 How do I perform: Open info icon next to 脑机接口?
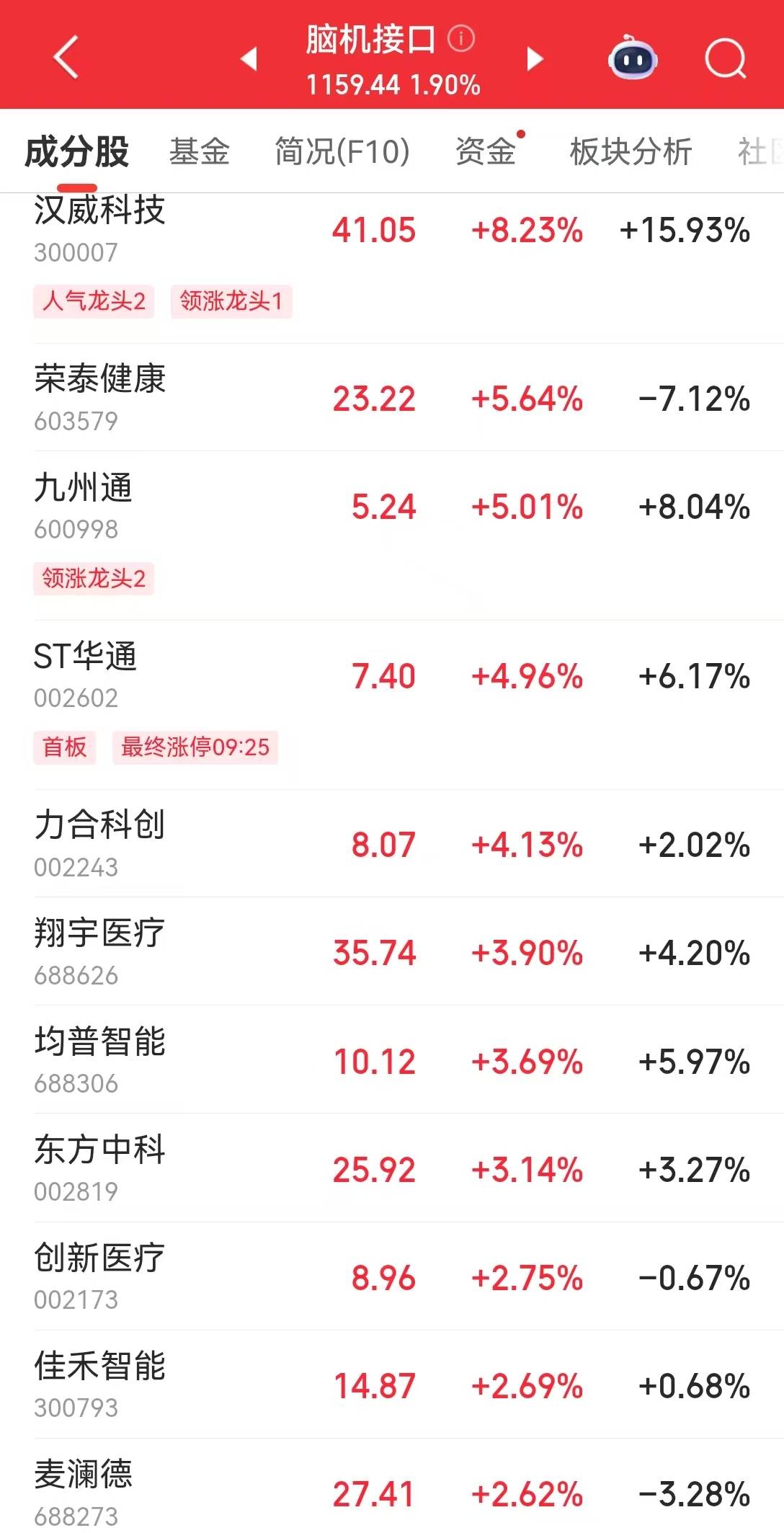tap(461, 38)
